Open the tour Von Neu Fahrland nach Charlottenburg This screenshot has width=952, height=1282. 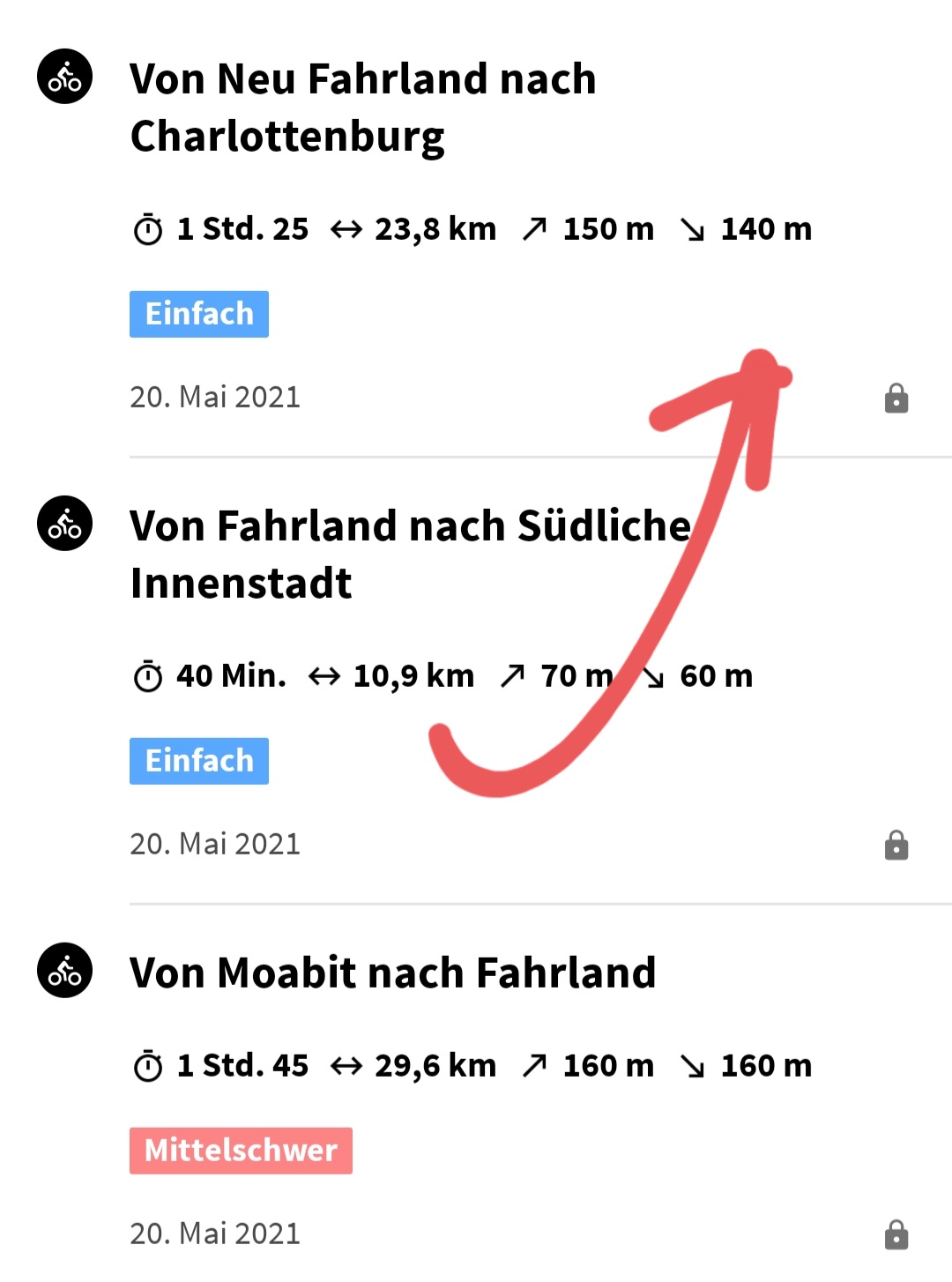363,107
